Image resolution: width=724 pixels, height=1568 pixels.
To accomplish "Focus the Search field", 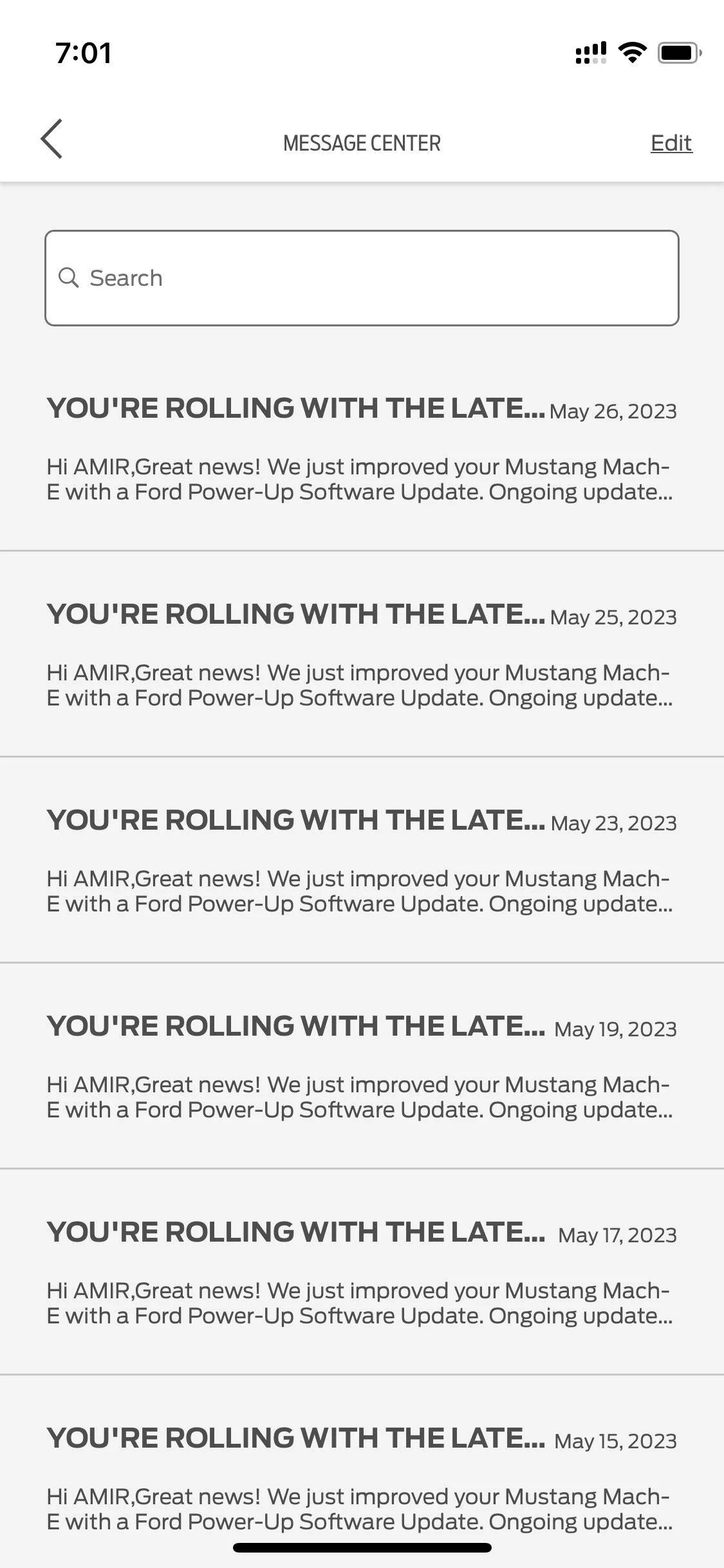I will (x=362, y=278).
